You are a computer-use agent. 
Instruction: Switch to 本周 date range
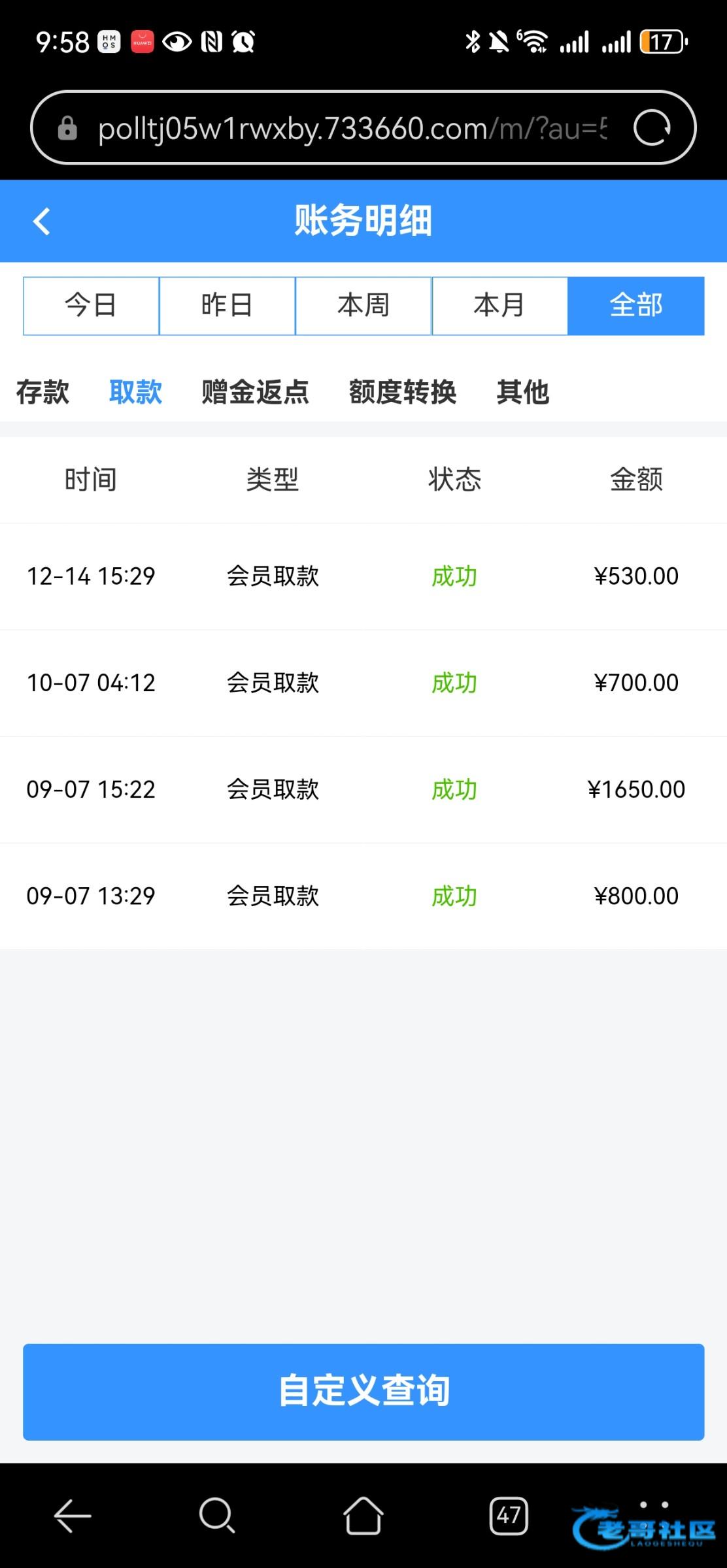363,306
